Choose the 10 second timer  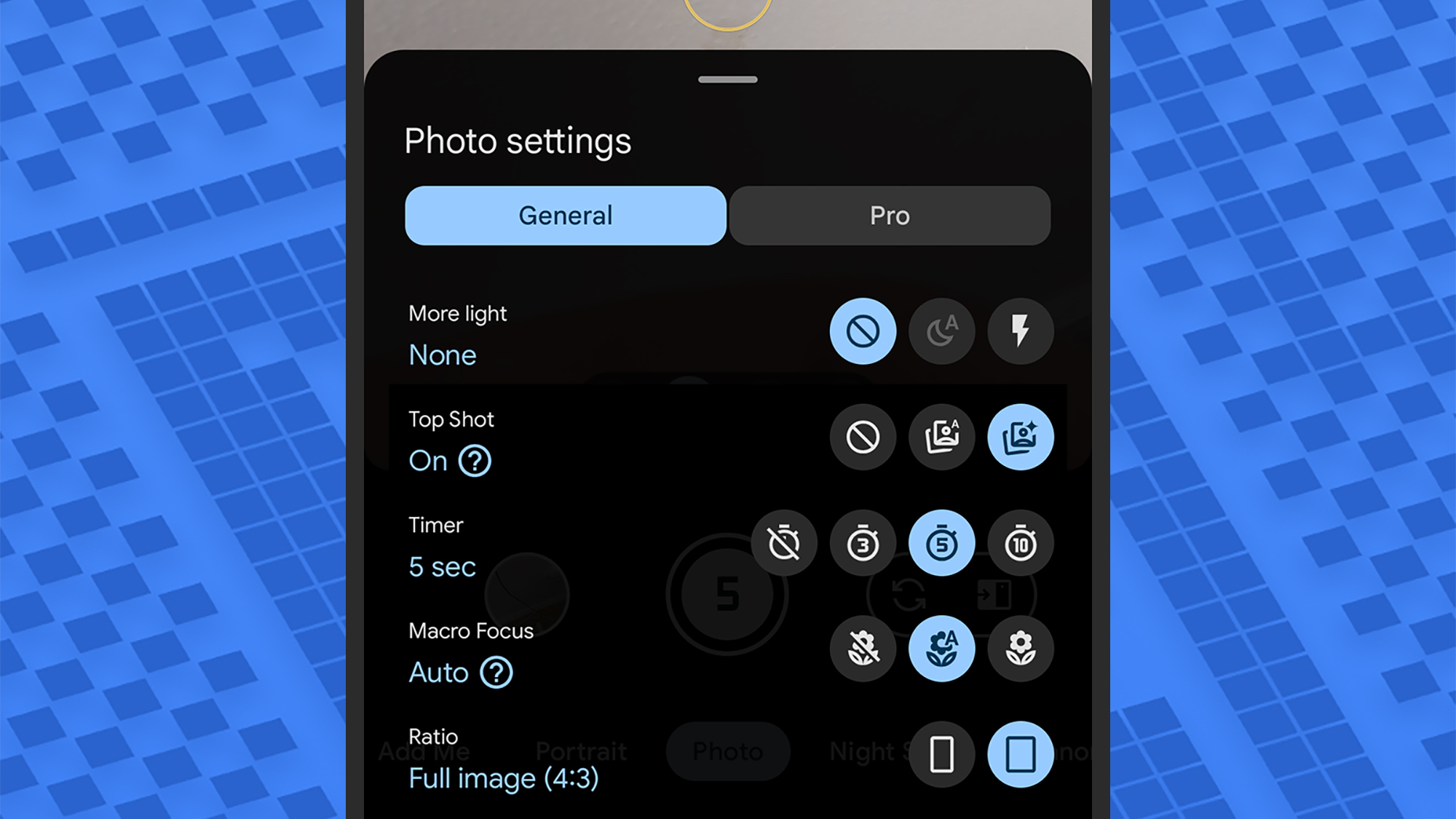click(1020, 543)
